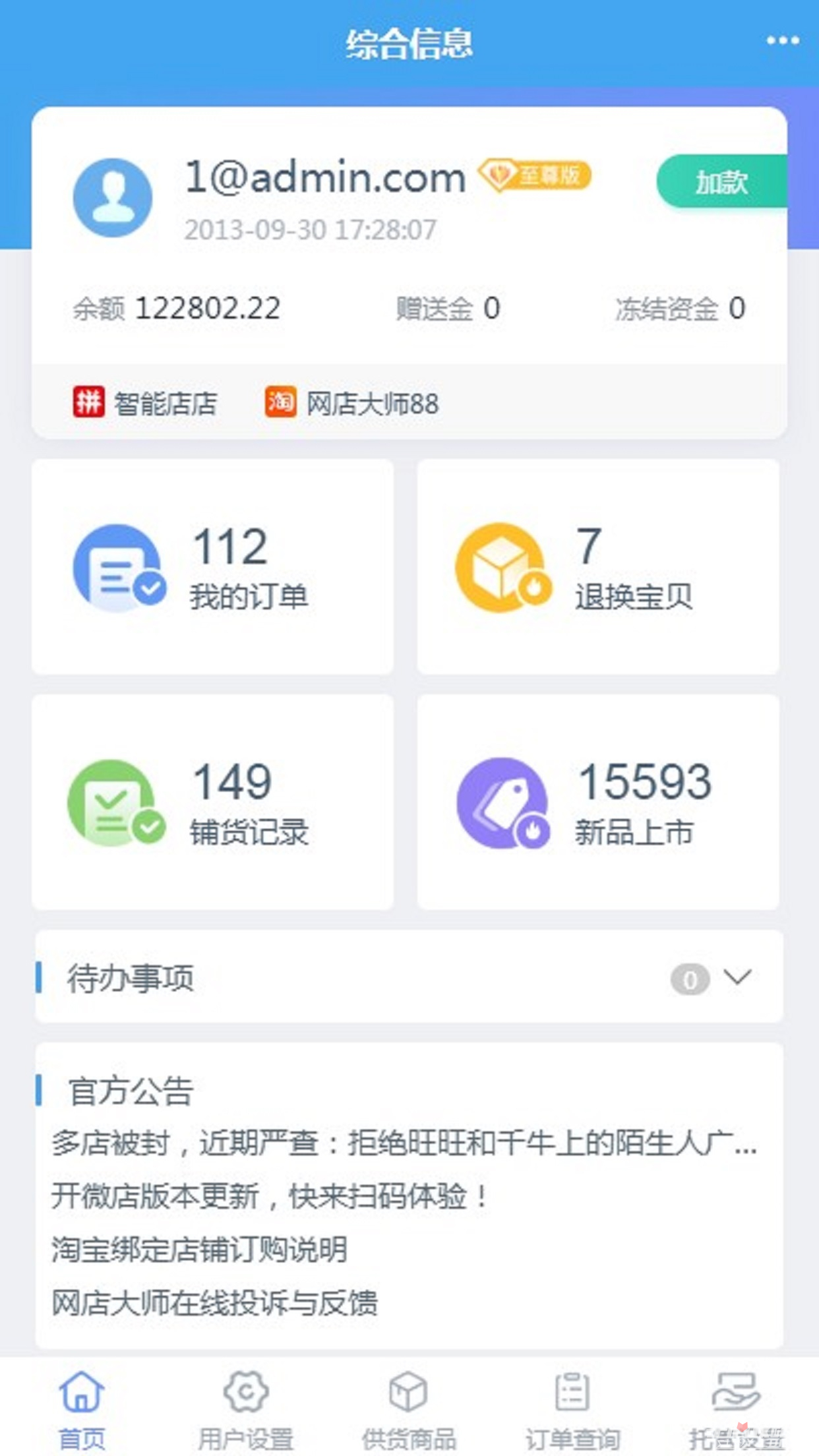Click the 至尊版 badge next to username
The height and width of the screenshot is (1456, 819).
[x=535, y=177]
